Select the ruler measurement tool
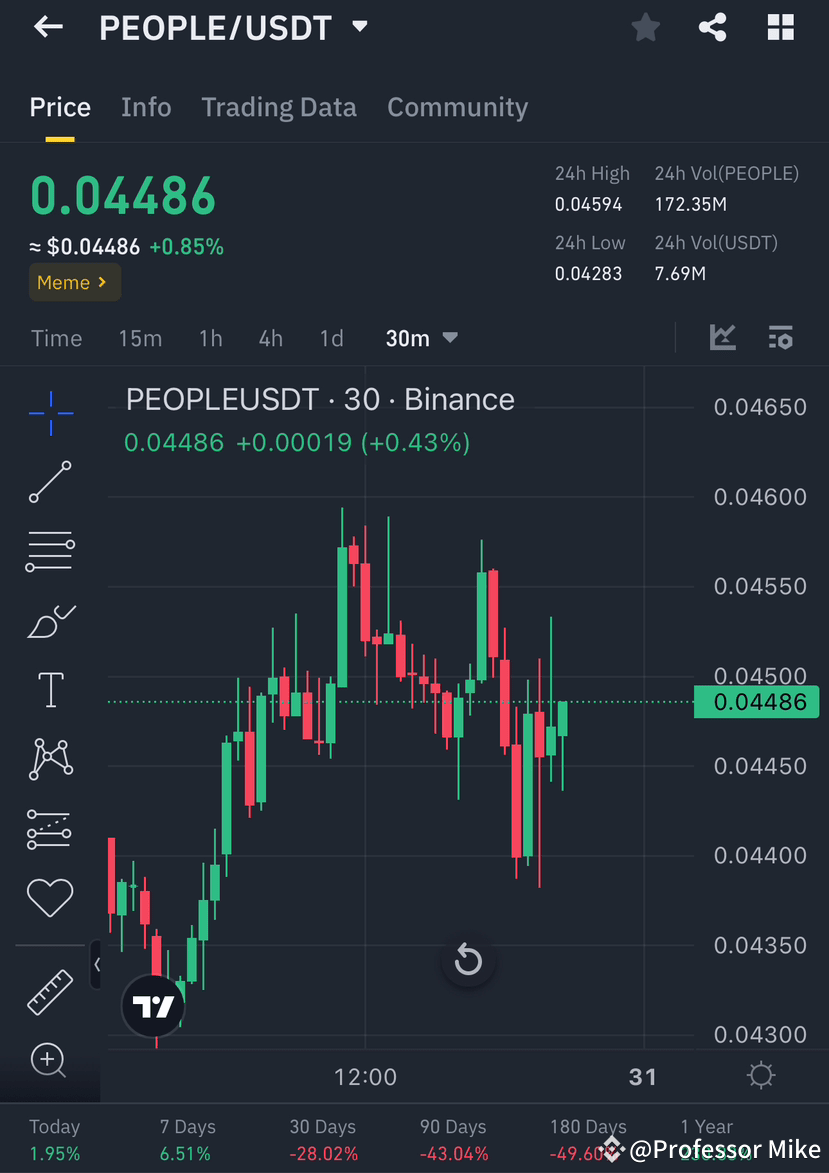829x1173 pixels. pyautogui.click(x=50, y=991)
